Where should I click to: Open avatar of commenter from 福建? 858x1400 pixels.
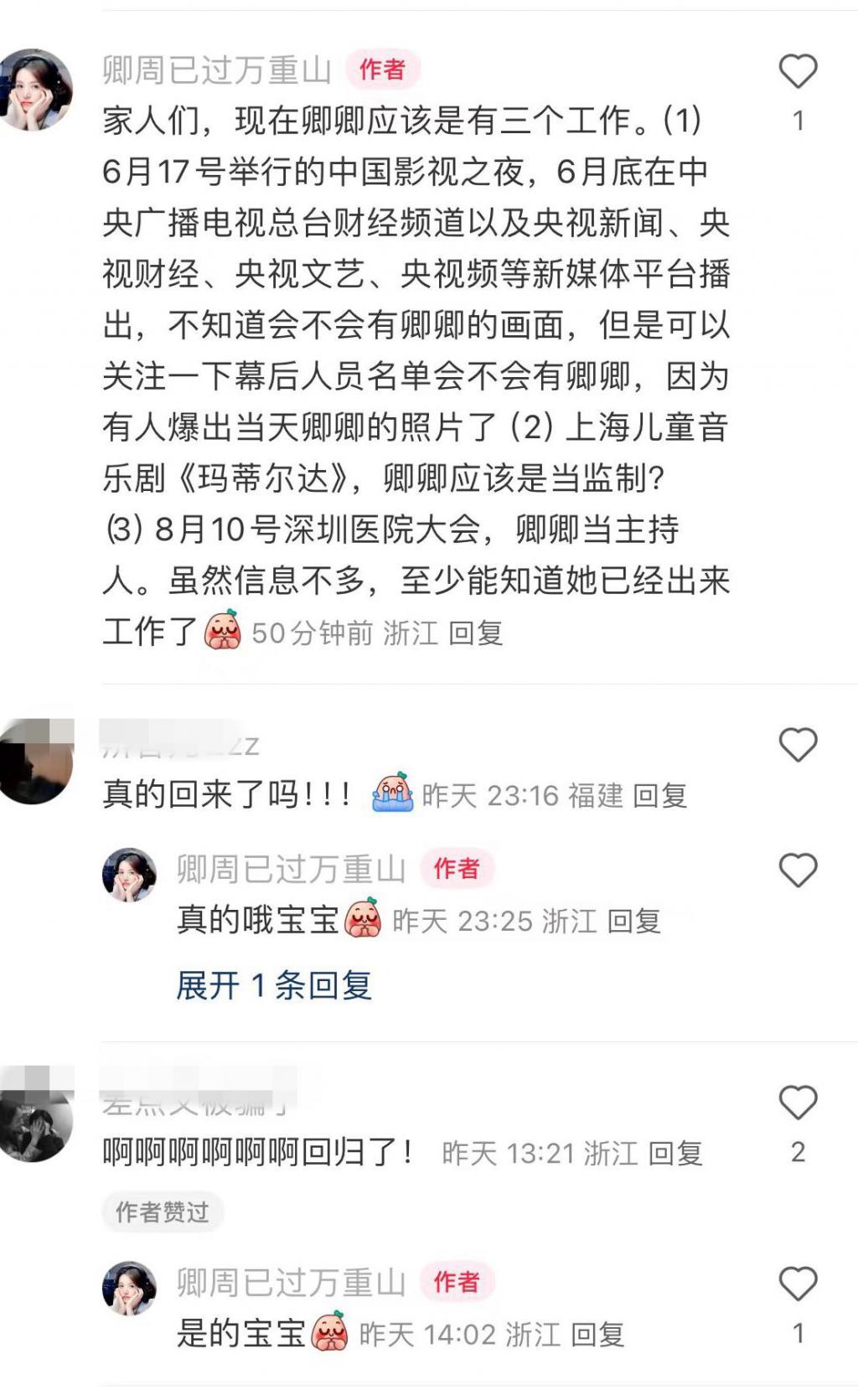pos(35,761)
